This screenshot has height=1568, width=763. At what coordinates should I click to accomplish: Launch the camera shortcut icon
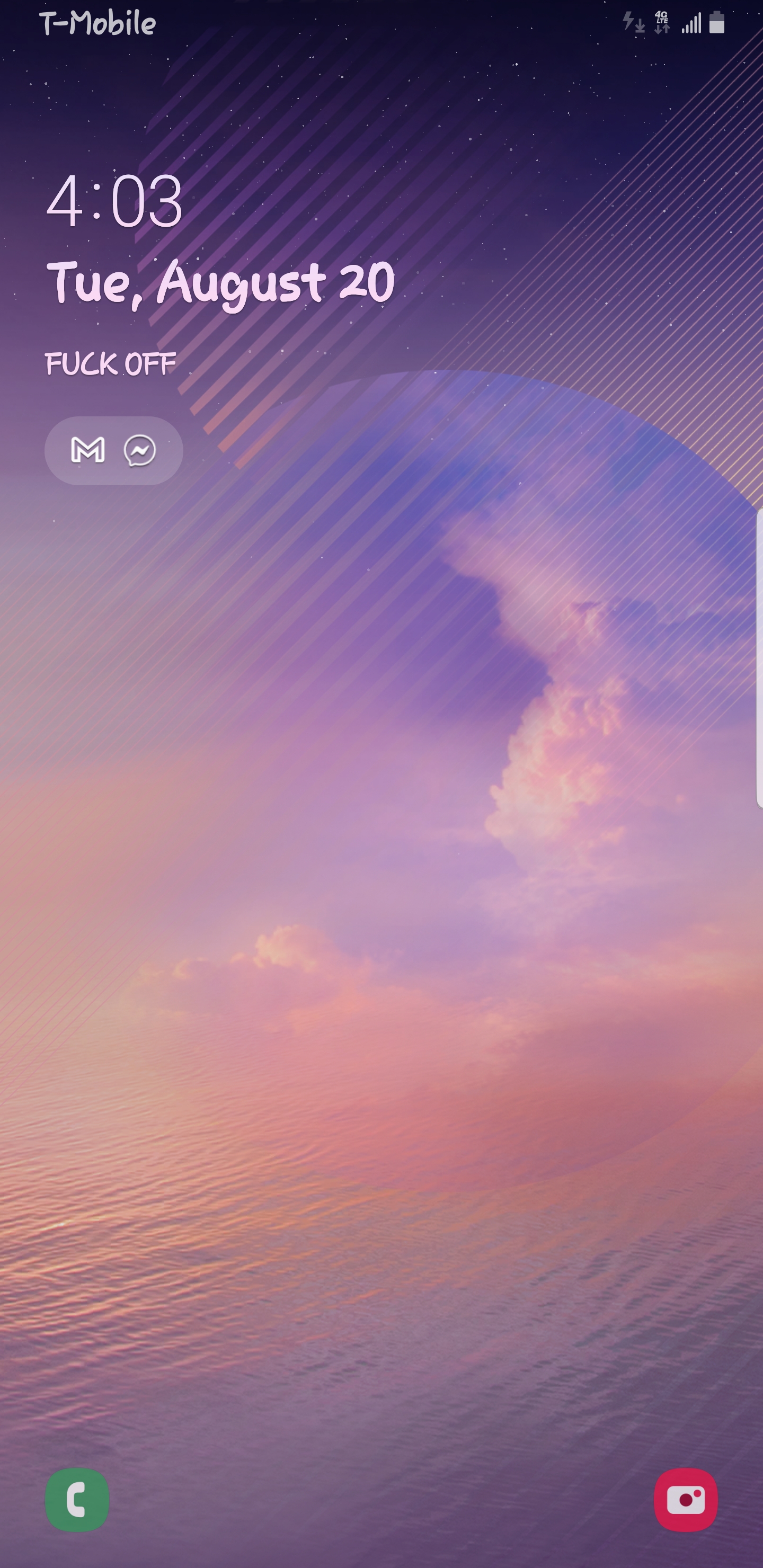point(686,1499)
